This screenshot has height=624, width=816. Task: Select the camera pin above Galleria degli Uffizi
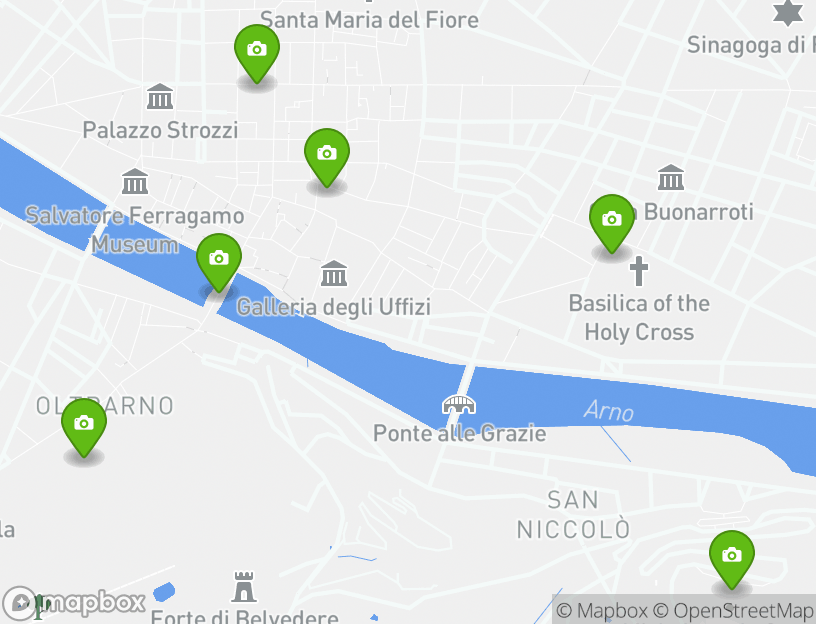326,154
